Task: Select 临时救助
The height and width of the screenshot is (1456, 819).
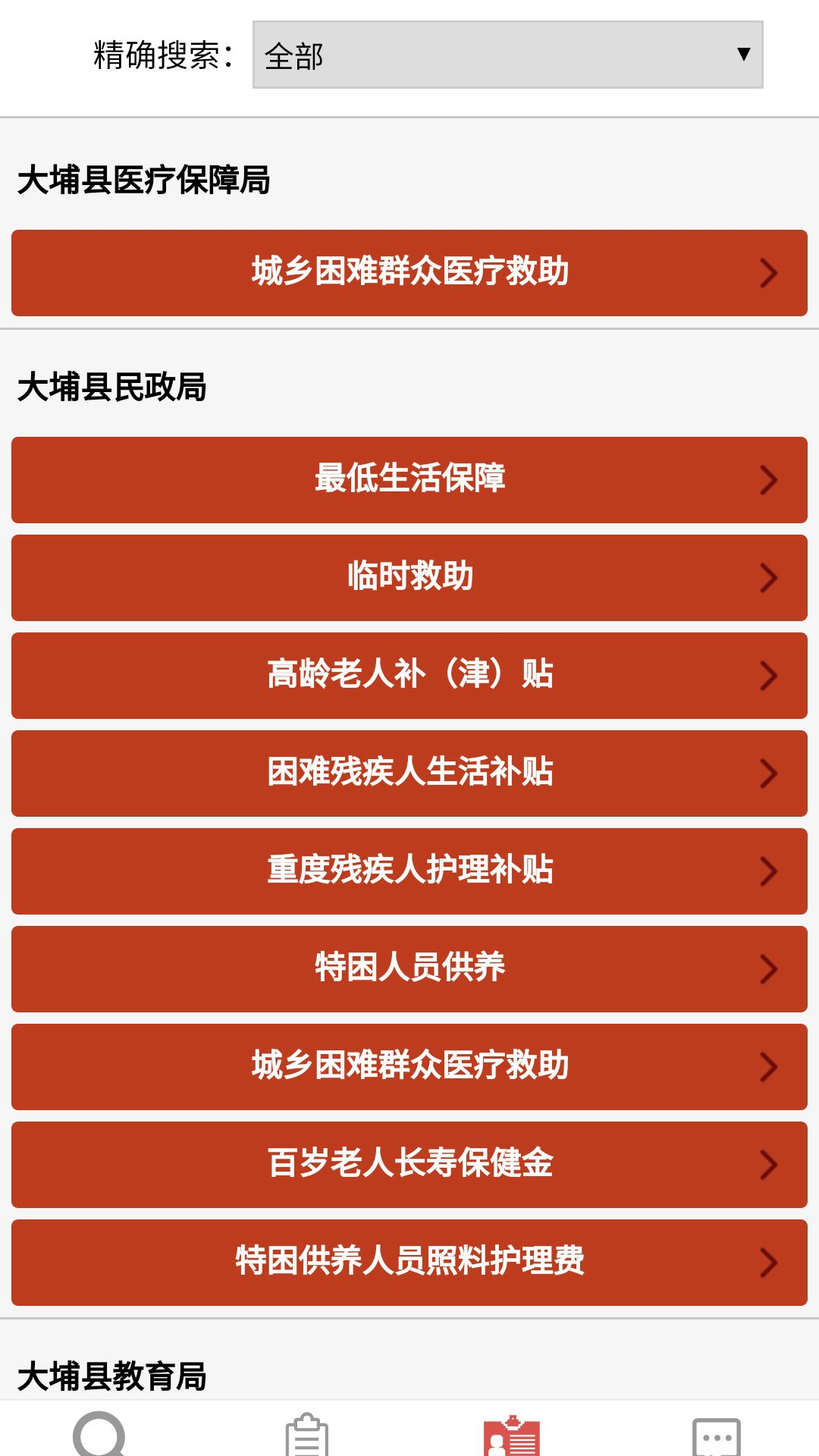Action: point(409,577)
